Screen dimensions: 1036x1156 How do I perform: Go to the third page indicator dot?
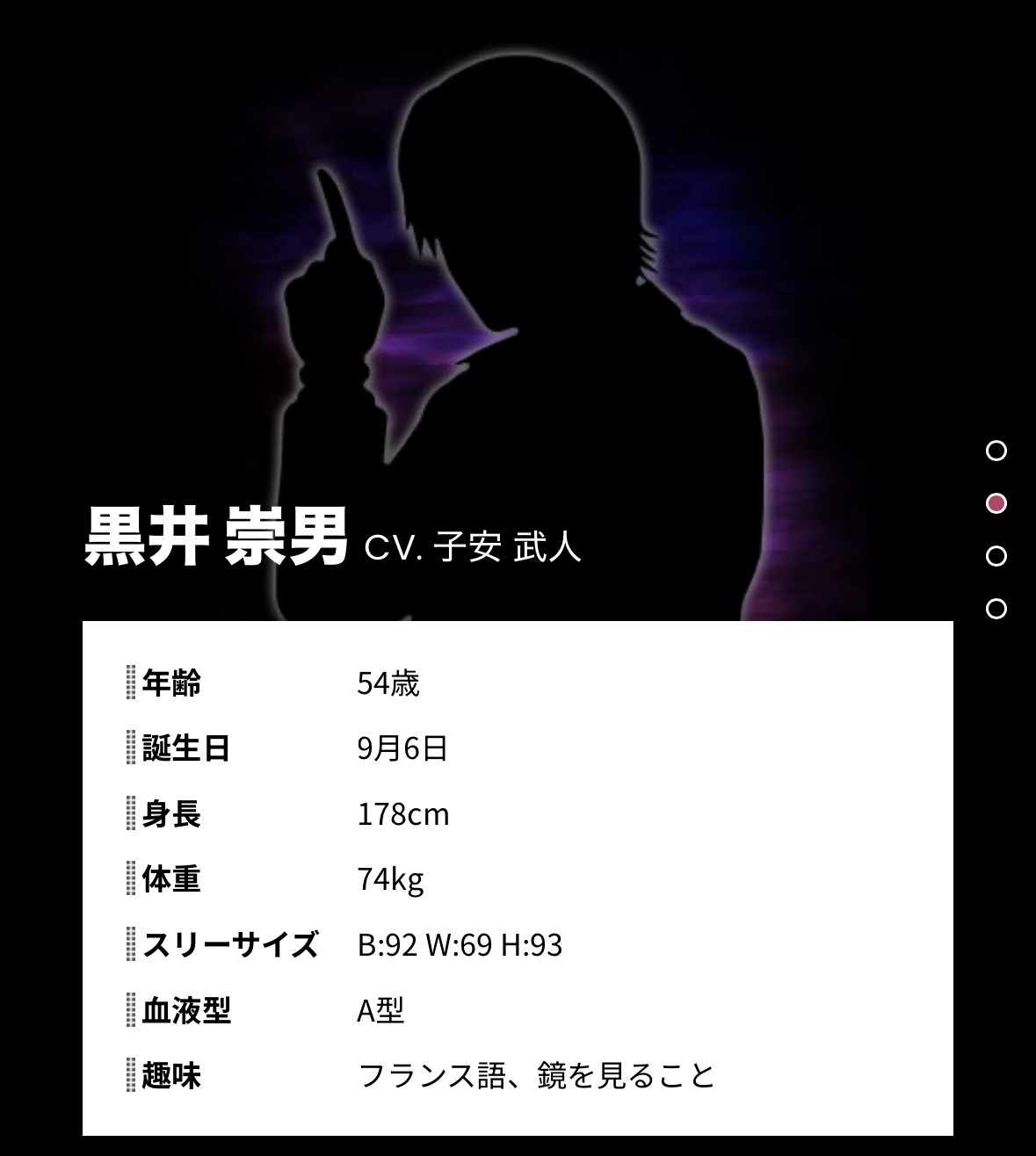click(996, 556)
